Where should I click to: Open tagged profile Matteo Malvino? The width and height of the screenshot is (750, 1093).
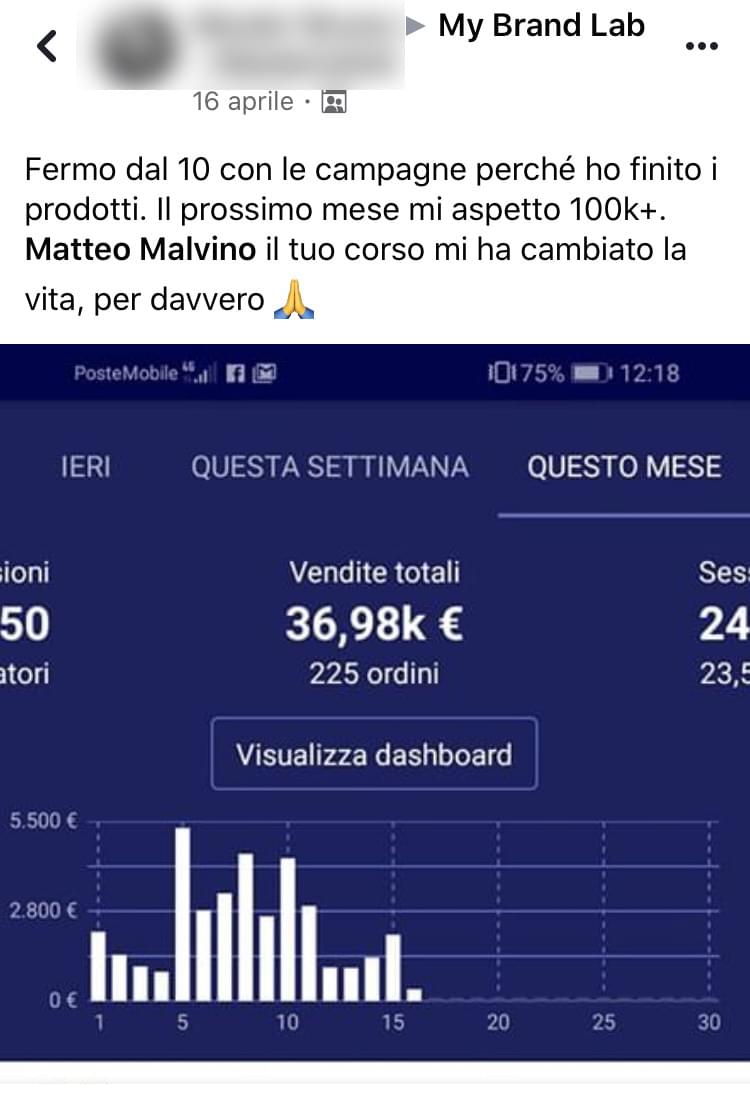(x=140, y=249)
